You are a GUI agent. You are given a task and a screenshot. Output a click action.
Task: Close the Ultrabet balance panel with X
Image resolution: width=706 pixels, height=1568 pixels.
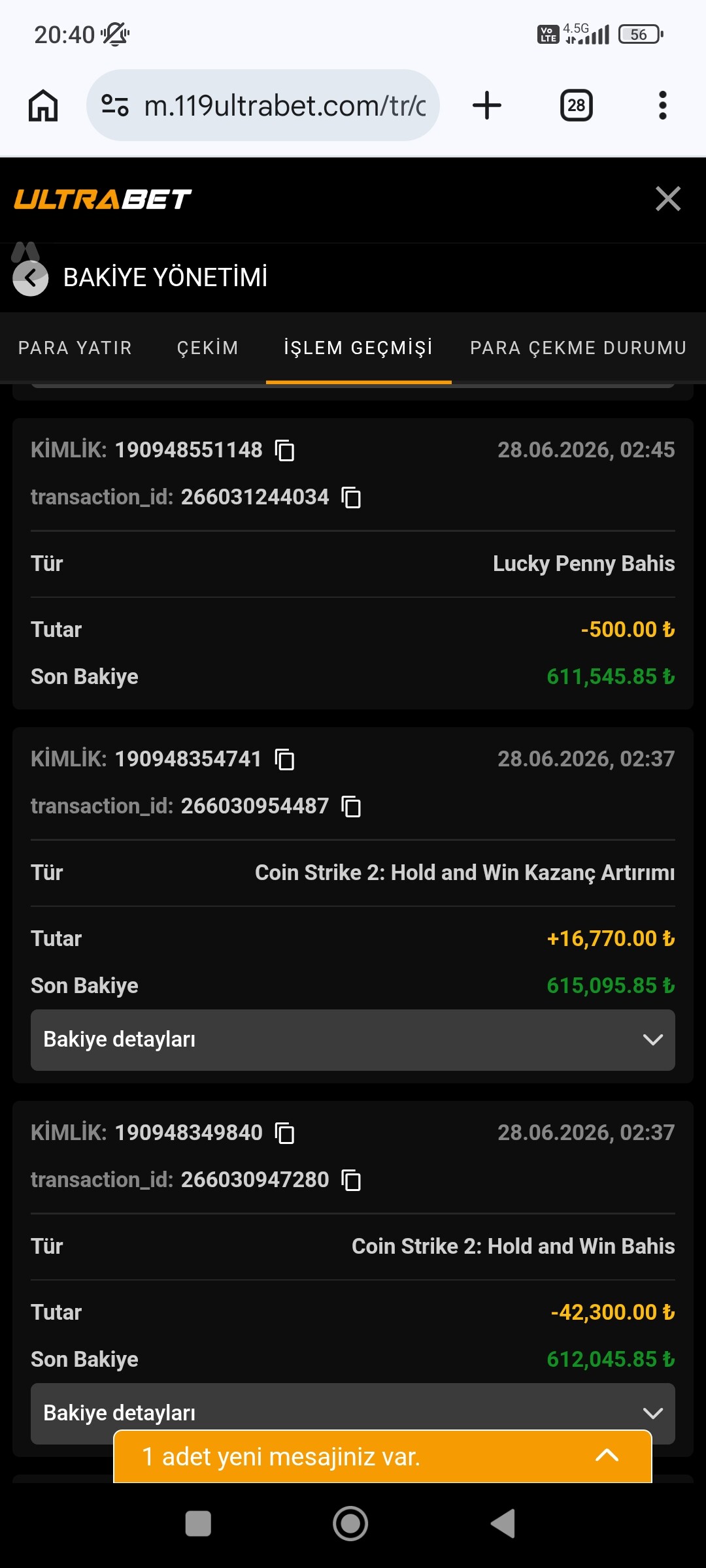(667, 199)
